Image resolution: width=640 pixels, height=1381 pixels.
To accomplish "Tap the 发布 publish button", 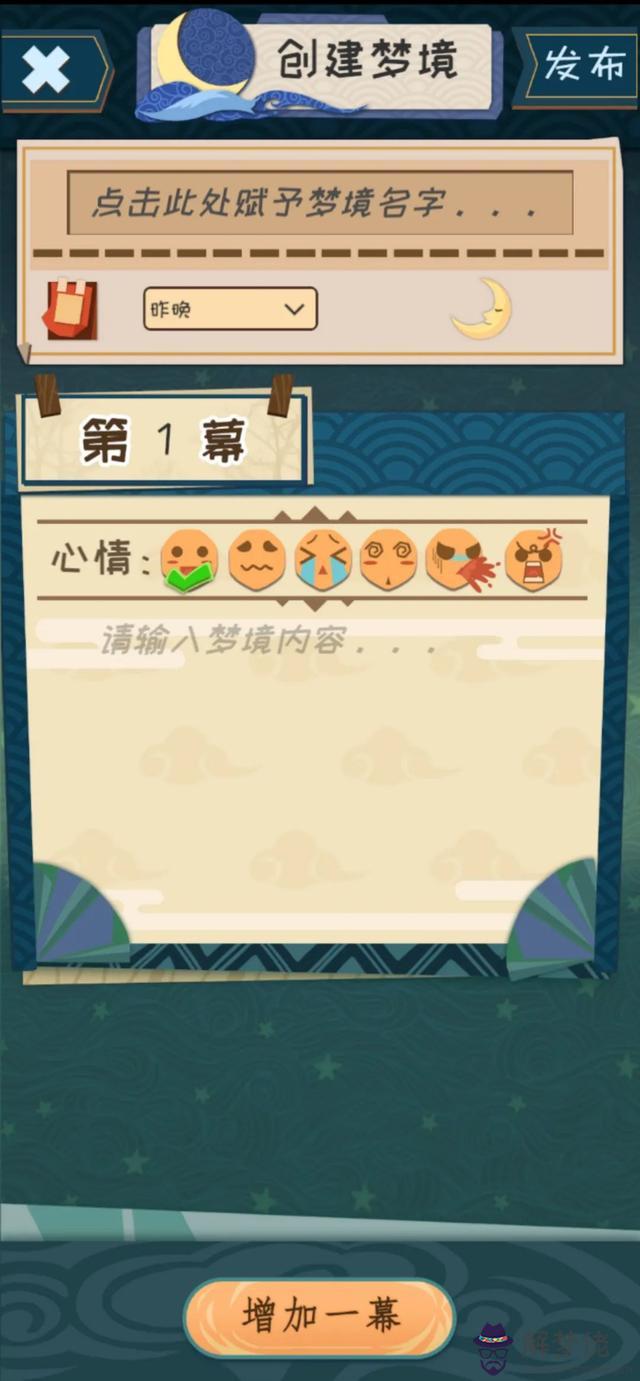I will click(584, 65).
